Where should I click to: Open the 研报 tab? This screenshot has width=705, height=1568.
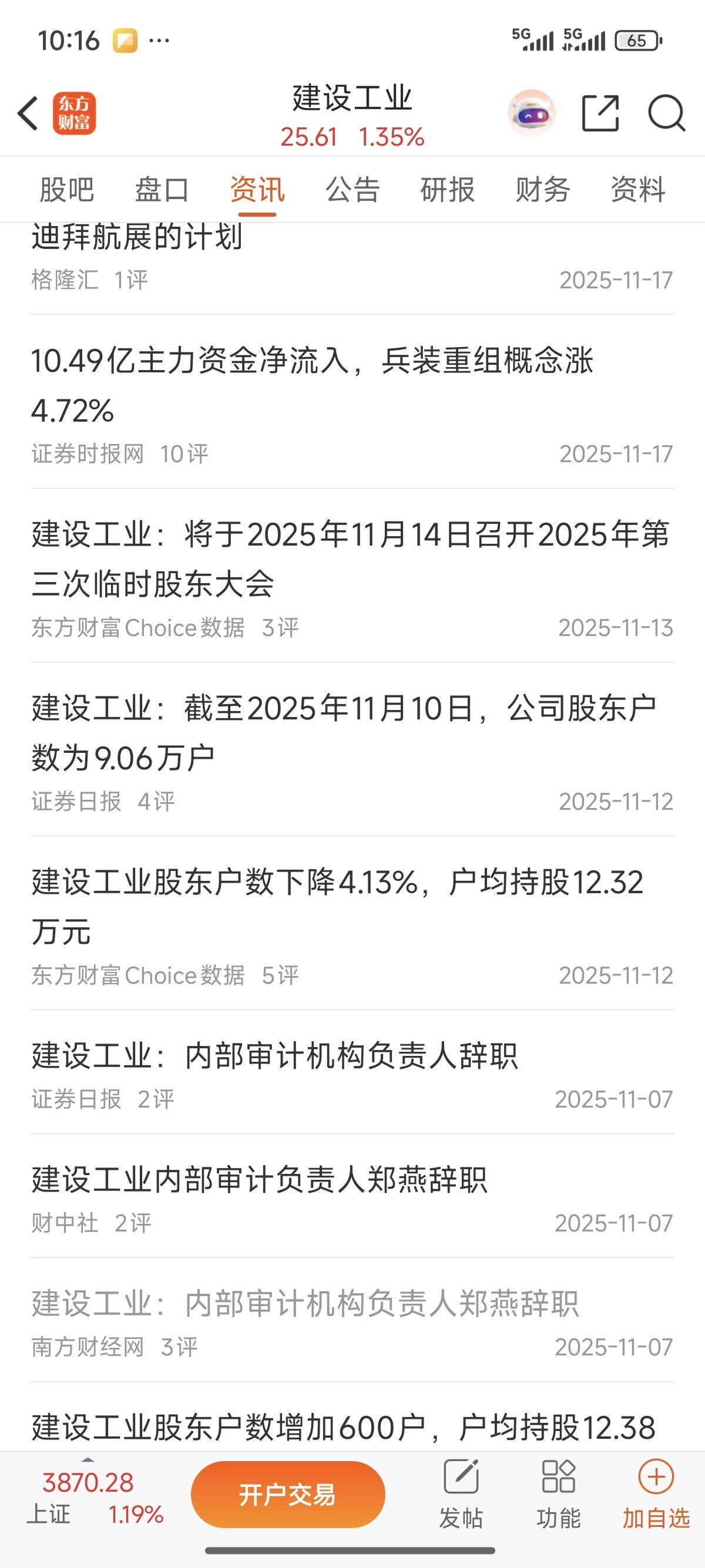point(448,189)
